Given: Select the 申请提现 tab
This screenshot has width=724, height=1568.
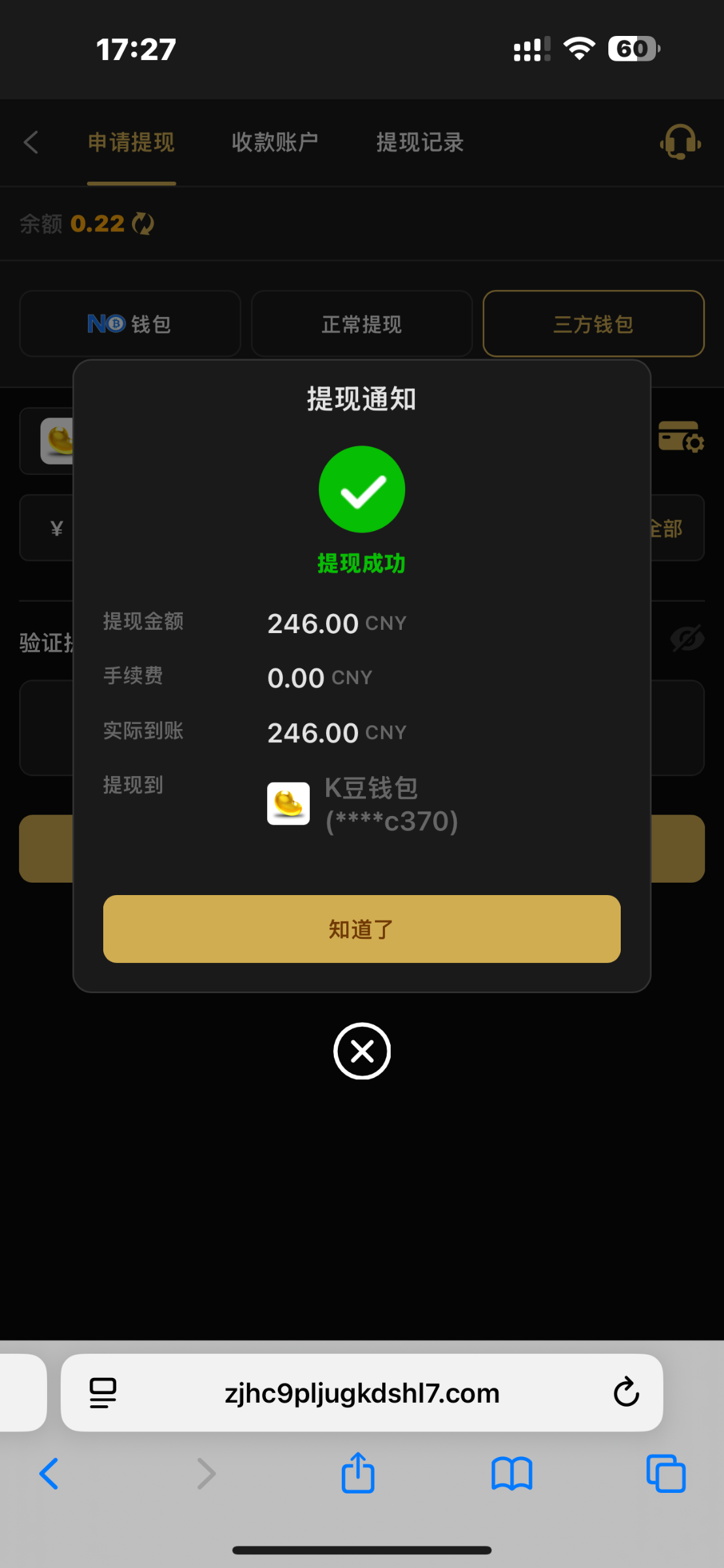Looking at the screenshot, I should (131, 142).
